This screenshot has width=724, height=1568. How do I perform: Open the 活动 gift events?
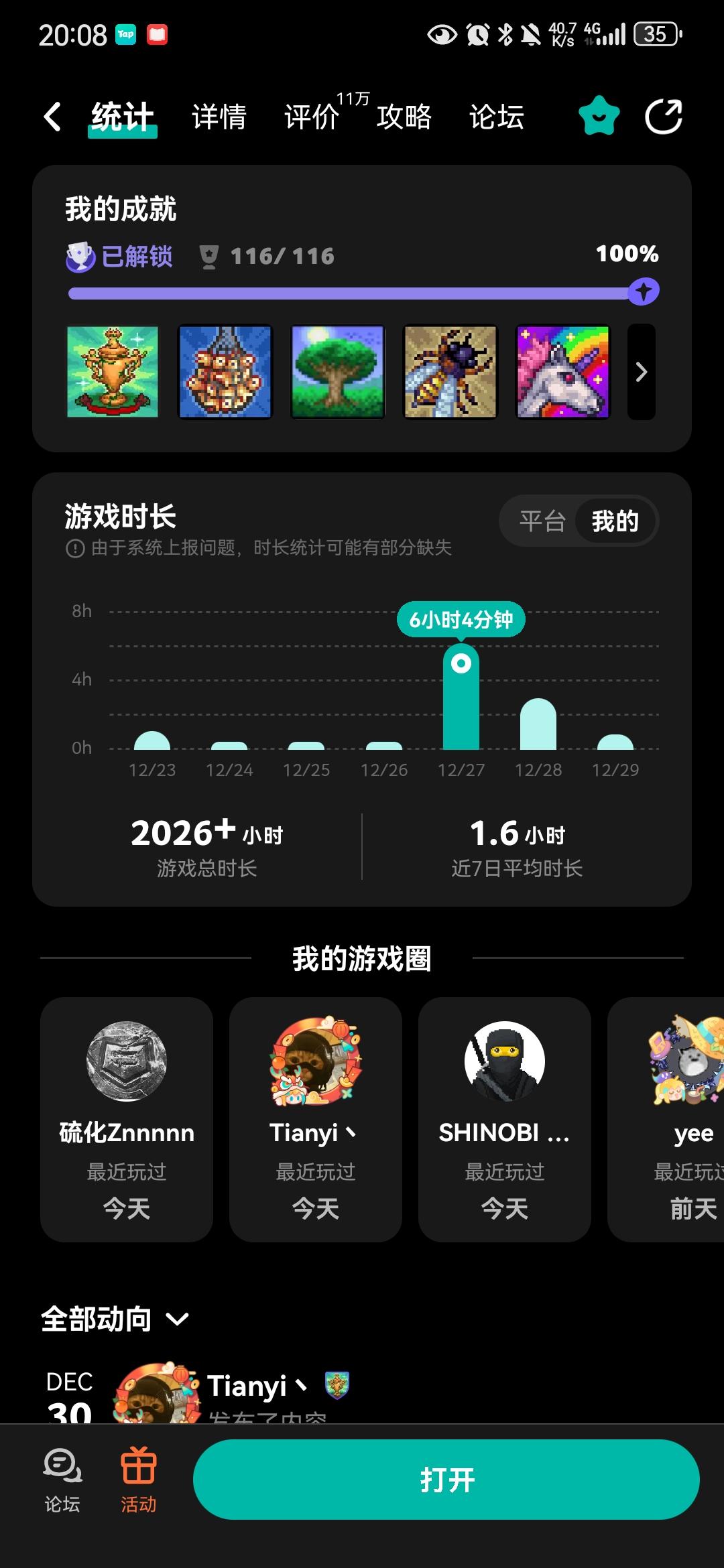click(x=139, y=1480)
